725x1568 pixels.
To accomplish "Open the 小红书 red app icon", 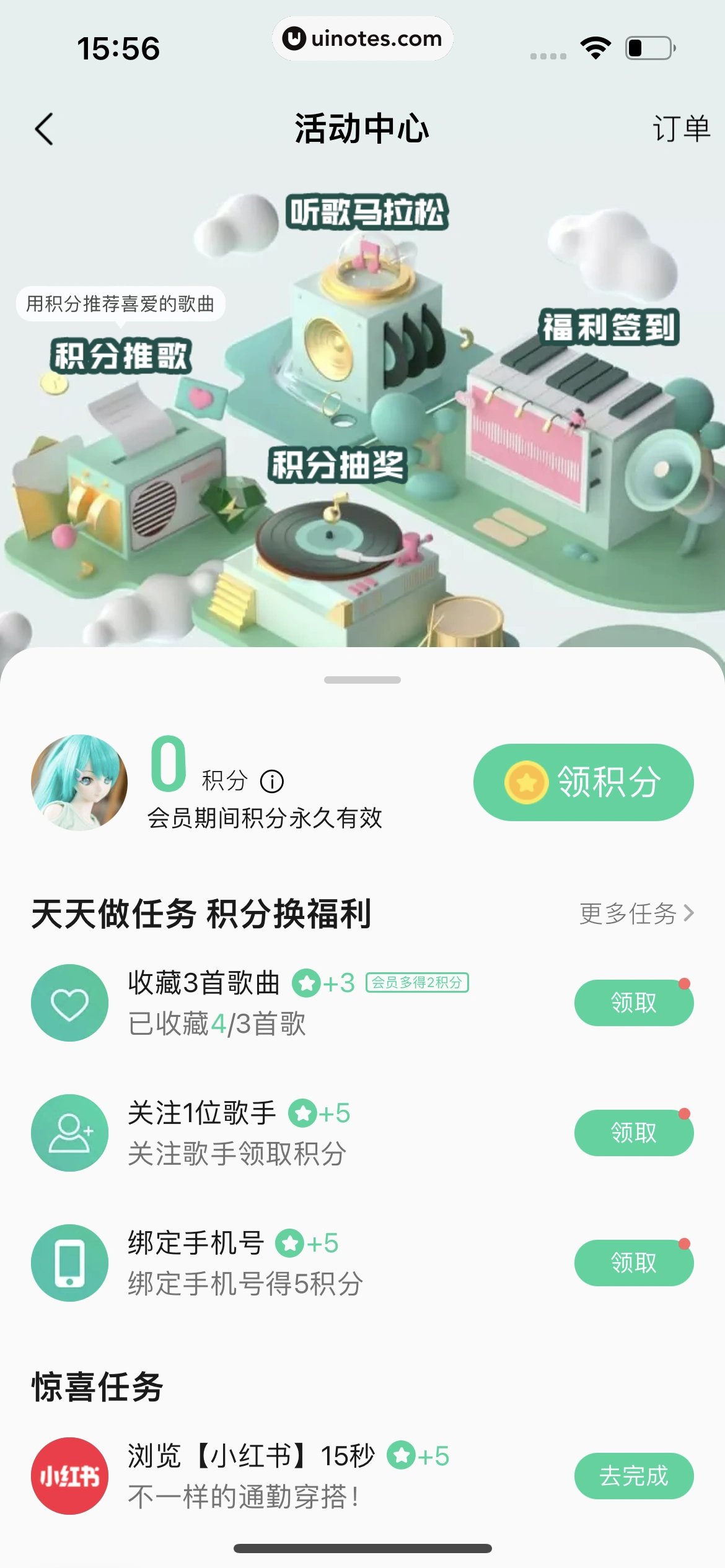I will click(x=69, y=1476).
